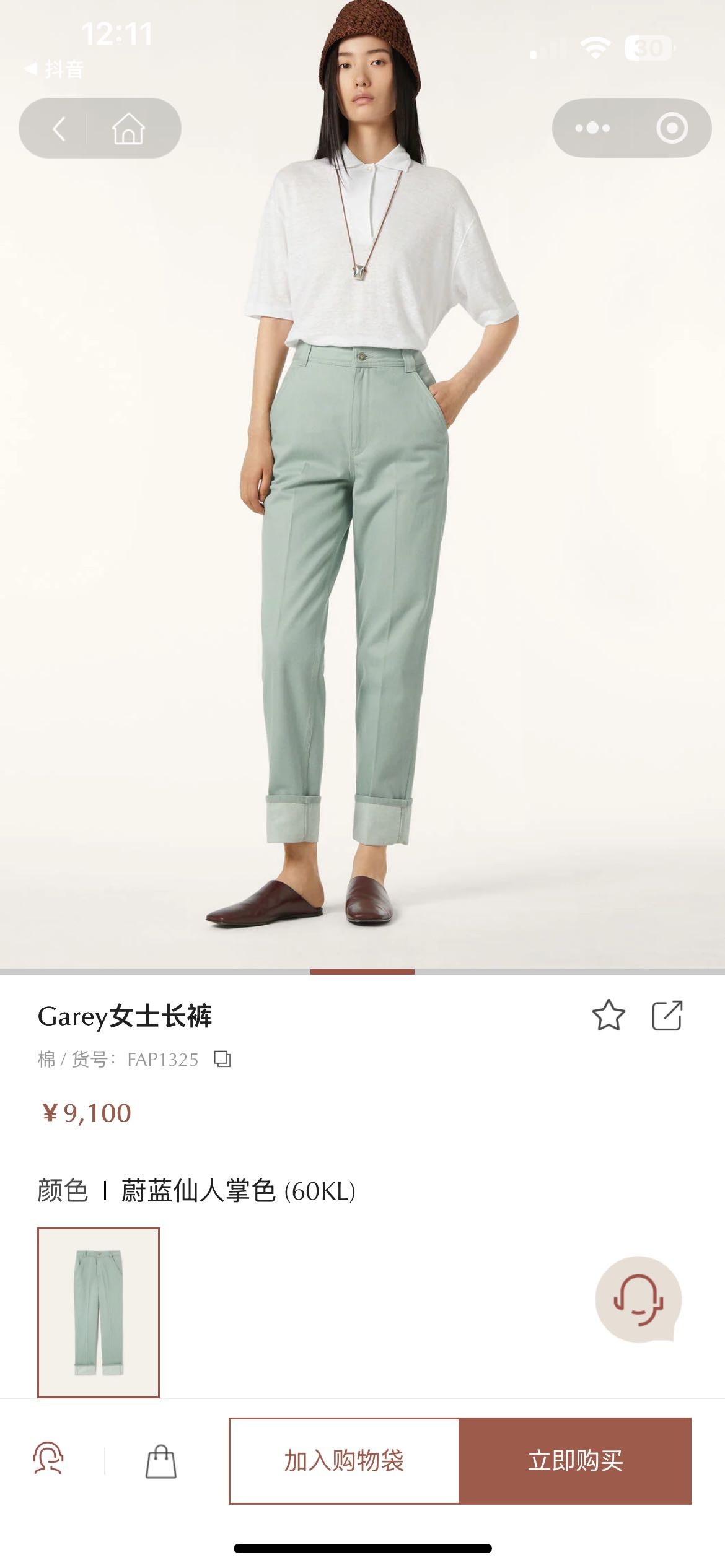Screen dimensions: 725x1568
Task: Select the 蔚蓝仙人掌色 color swatch
Action: tap(99, 1312)
